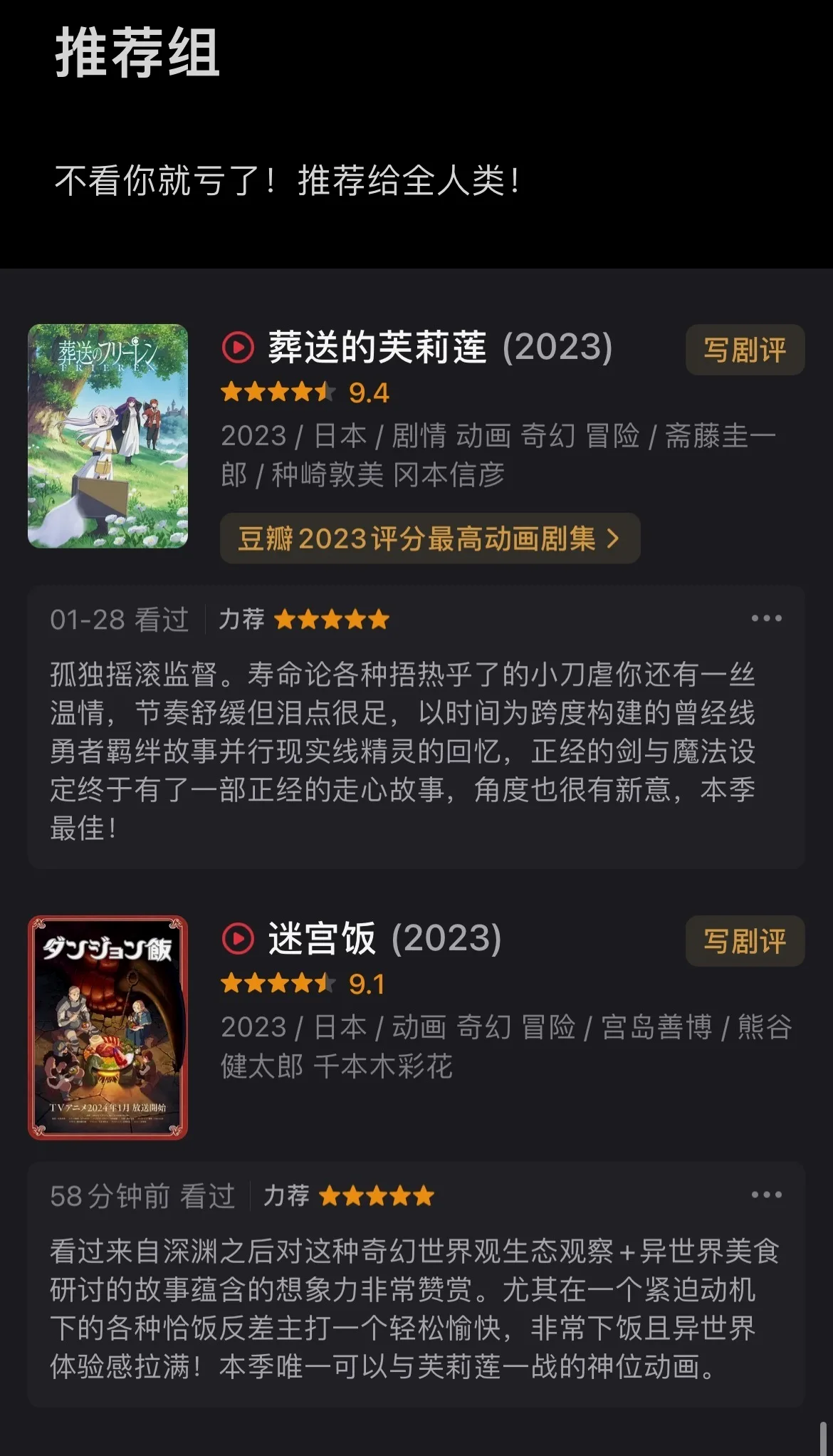Tap the play icon beside 迷宫饭
This screenshot has height=1456, width=833.
238,939
